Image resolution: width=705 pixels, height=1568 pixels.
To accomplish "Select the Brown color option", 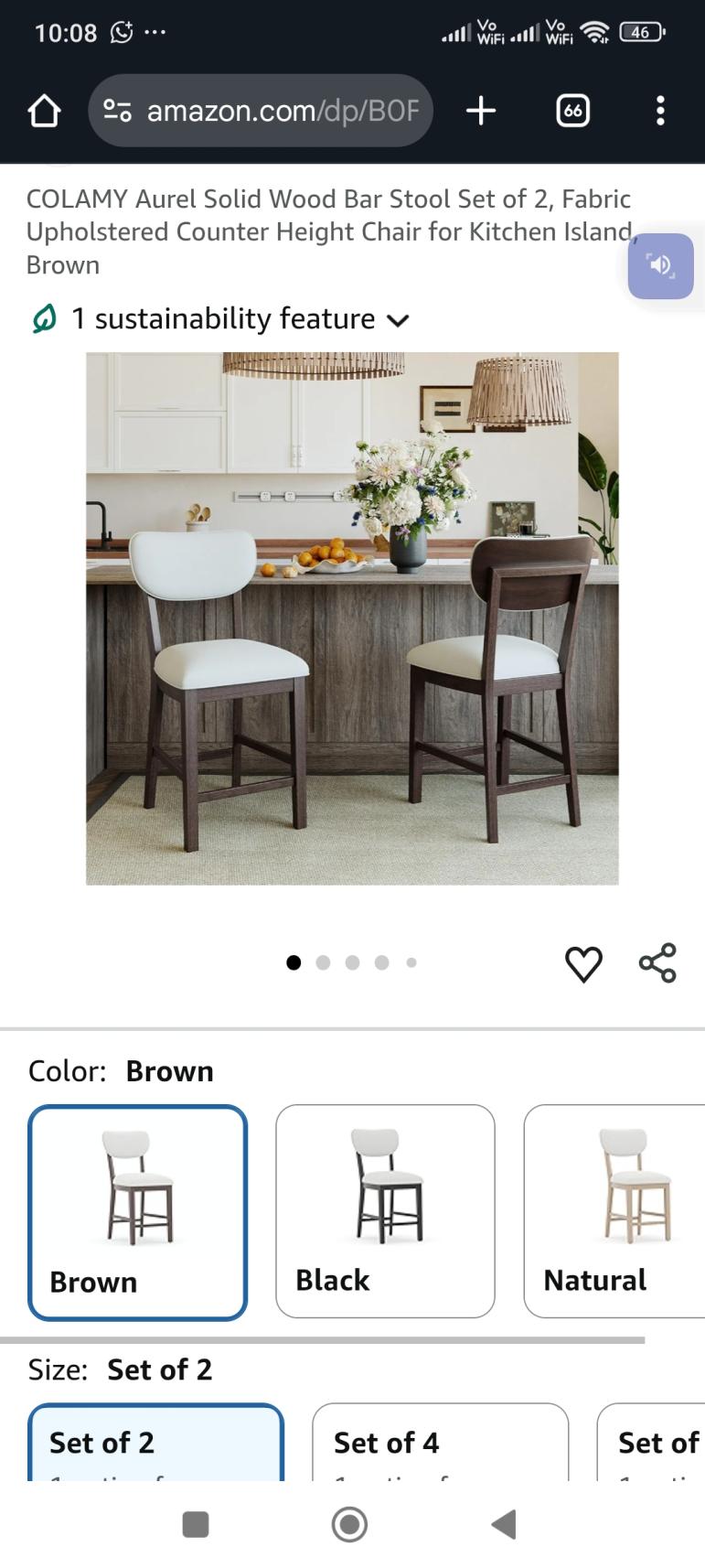I will (x=138, y=1212).
